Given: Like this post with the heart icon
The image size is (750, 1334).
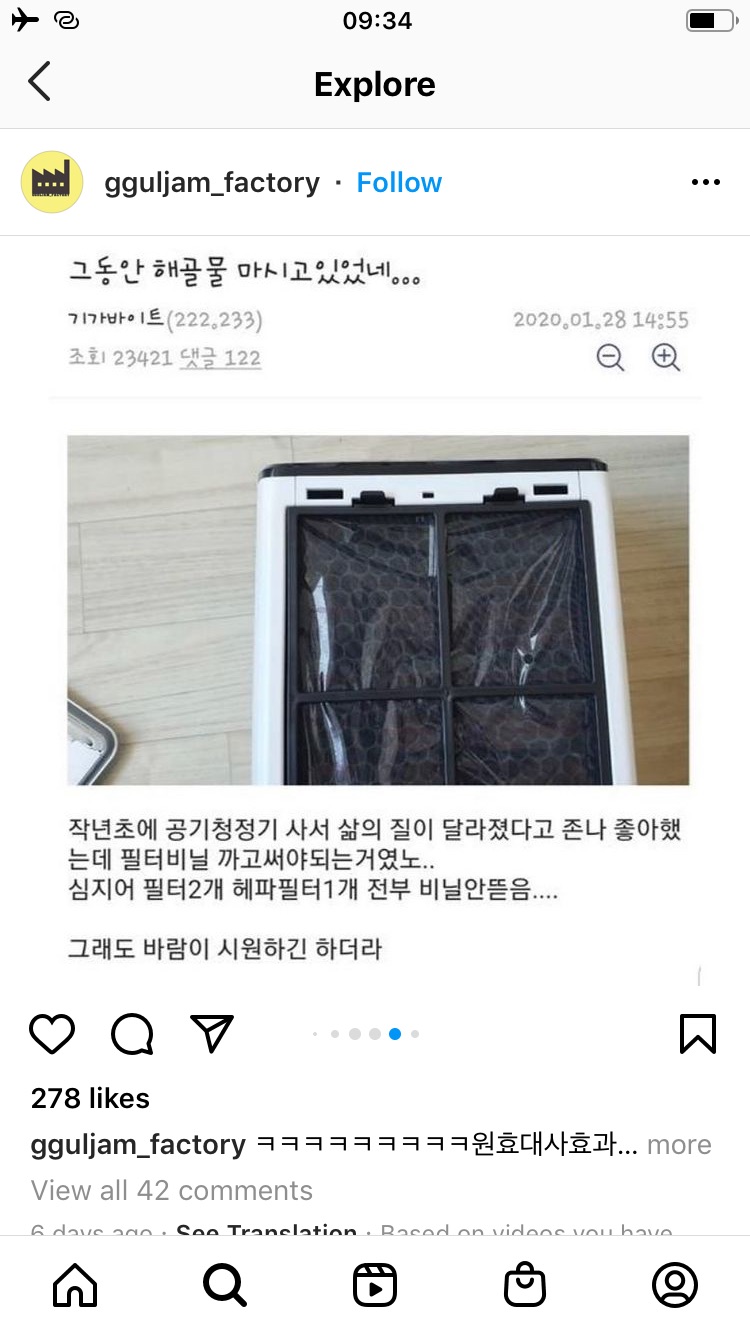Looking at the screenshot, I should 52,1034.
